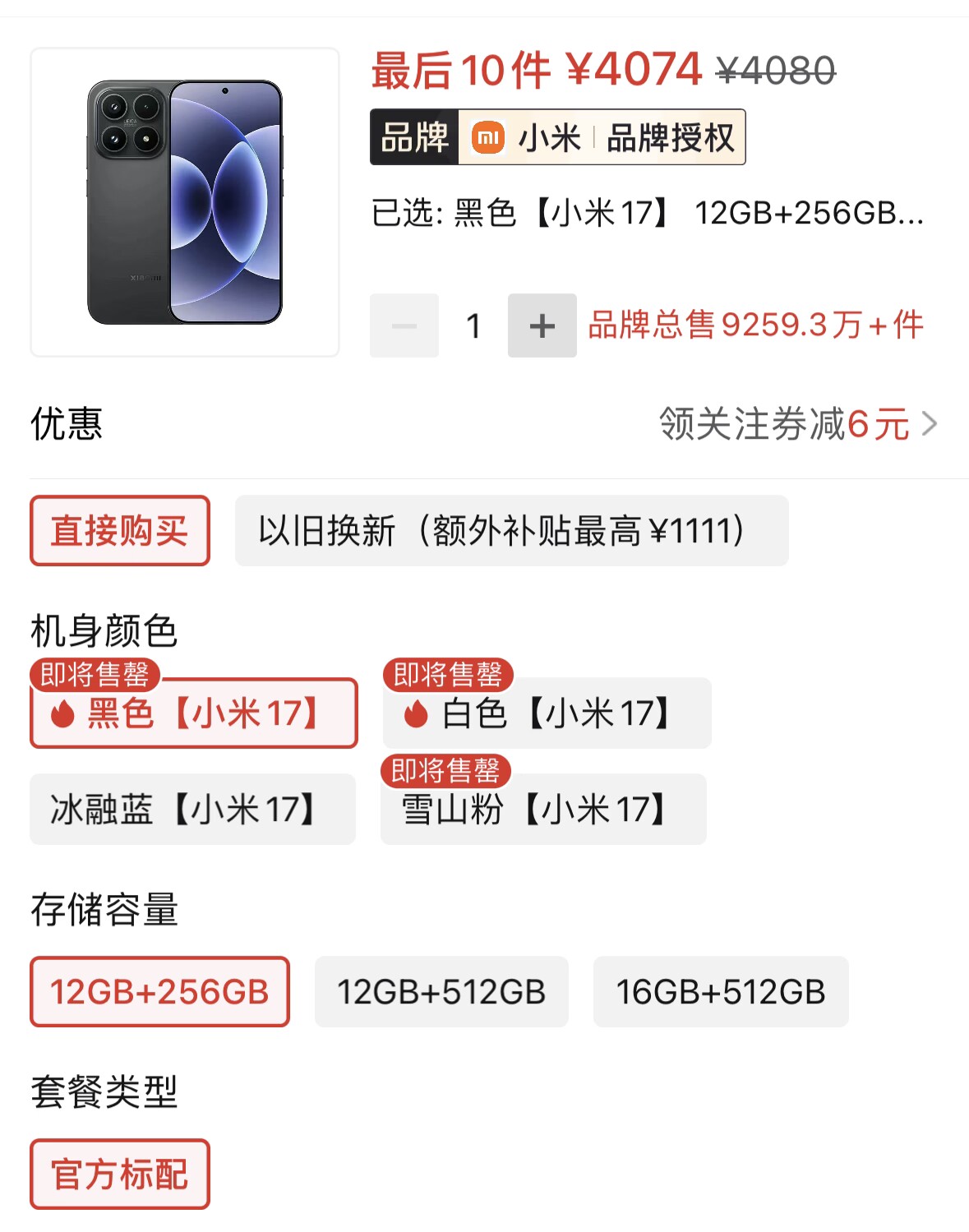
Task: Select the 冰融蓝【小米17】 color option
Action: [192, 810]
